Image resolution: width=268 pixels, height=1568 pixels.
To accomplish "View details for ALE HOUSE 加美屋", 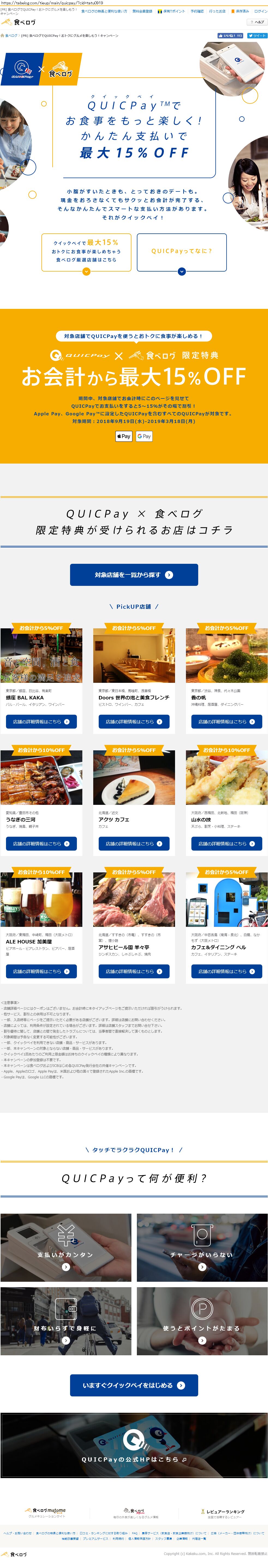I will 41,972.
